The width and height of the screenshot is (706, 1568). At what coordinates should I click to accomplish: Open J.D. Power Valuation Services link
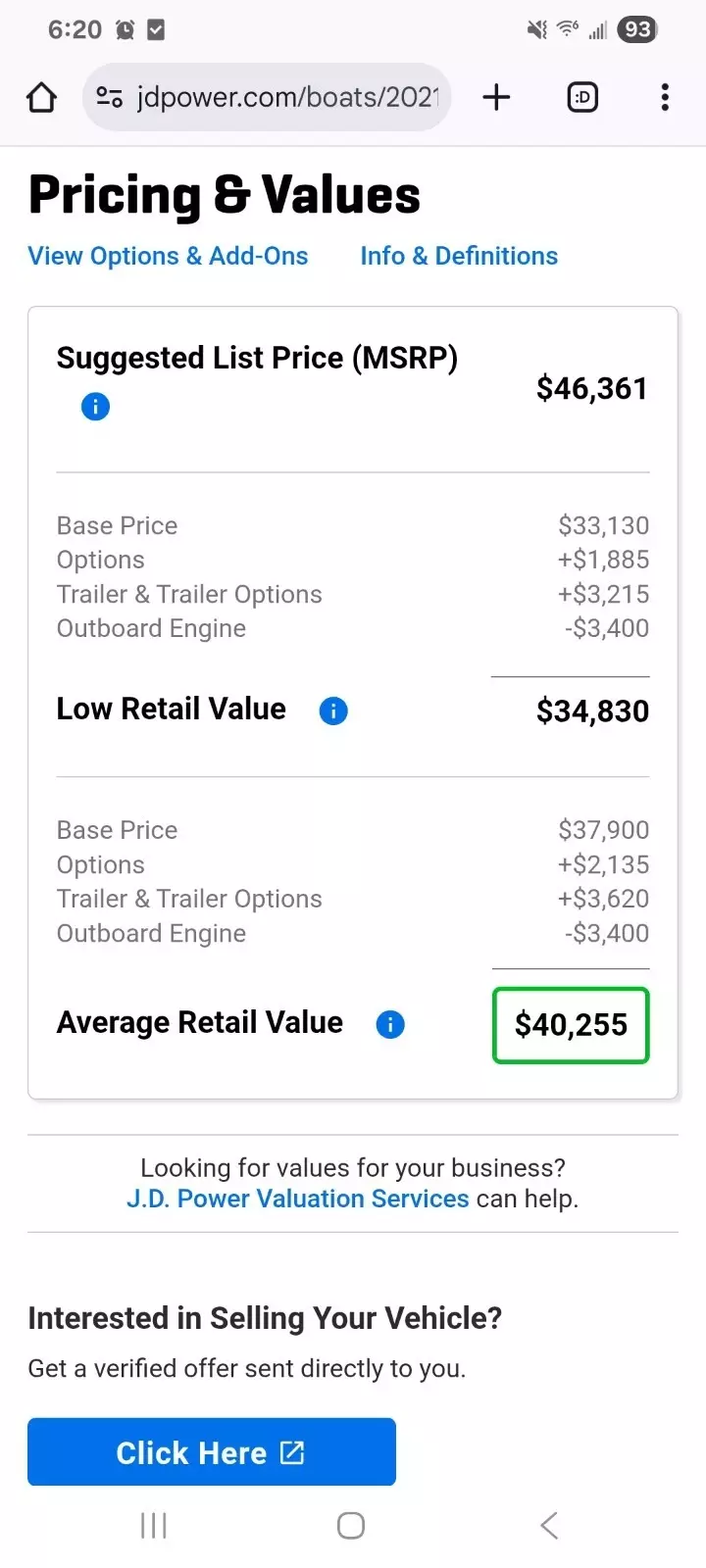298,1199
